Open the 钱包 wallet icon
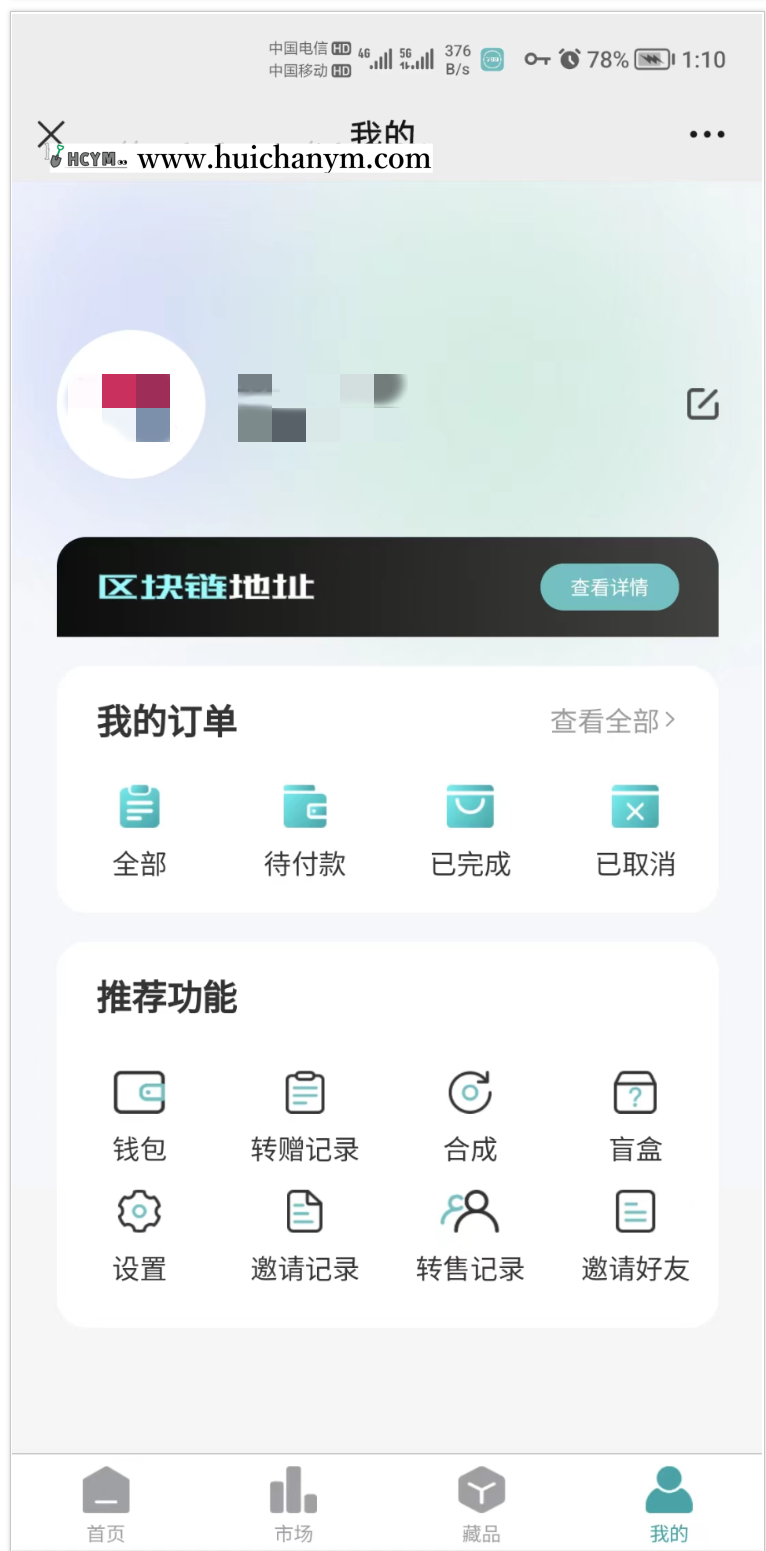 pyautogui.click(x=139, y=1091)
